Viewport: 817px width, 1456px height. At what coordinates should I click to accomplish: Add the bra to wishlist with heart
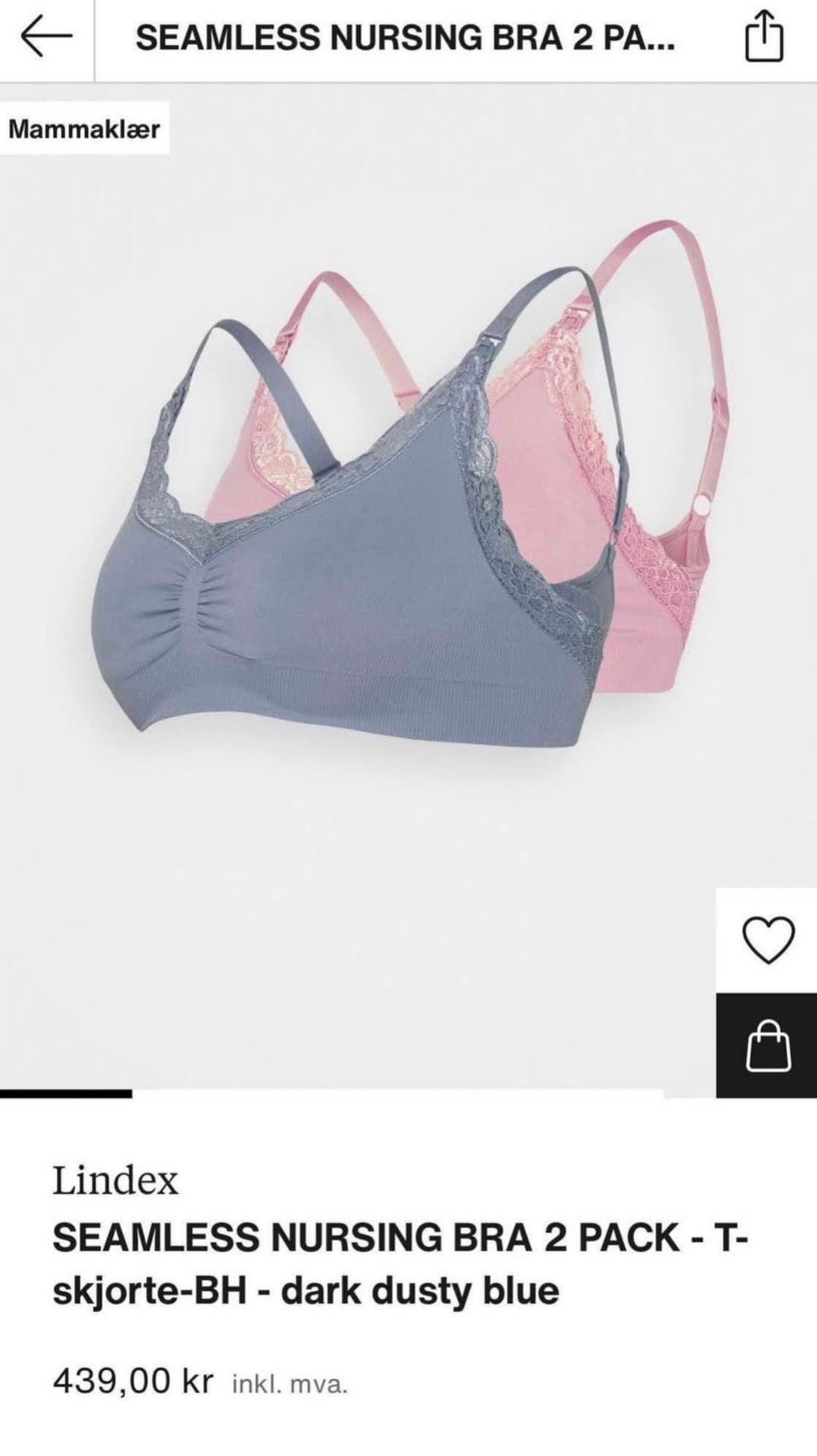tap(768, 940)
